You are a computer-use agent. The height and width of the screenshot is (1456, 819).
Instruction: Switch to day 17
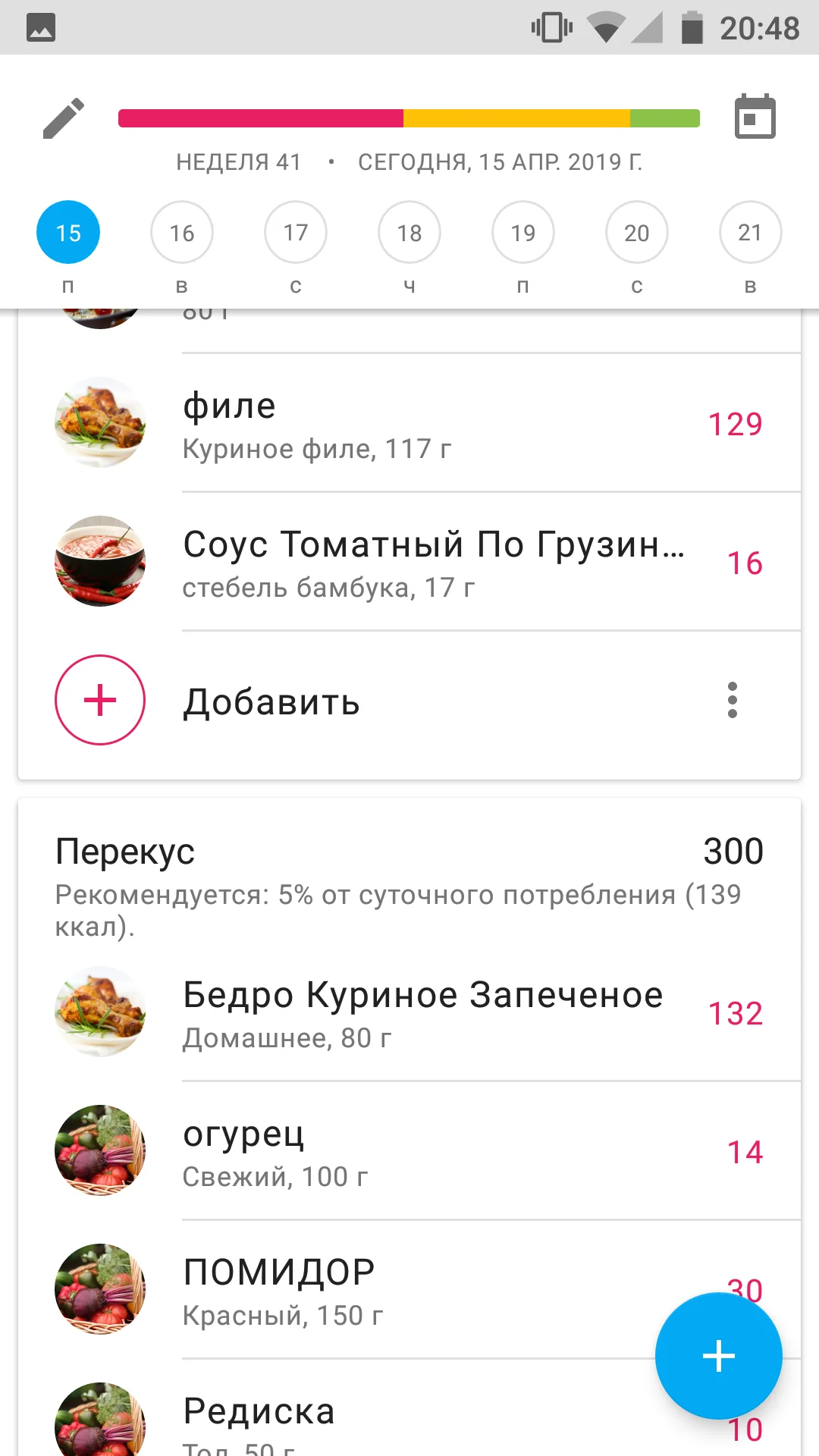tap(296, 232)
